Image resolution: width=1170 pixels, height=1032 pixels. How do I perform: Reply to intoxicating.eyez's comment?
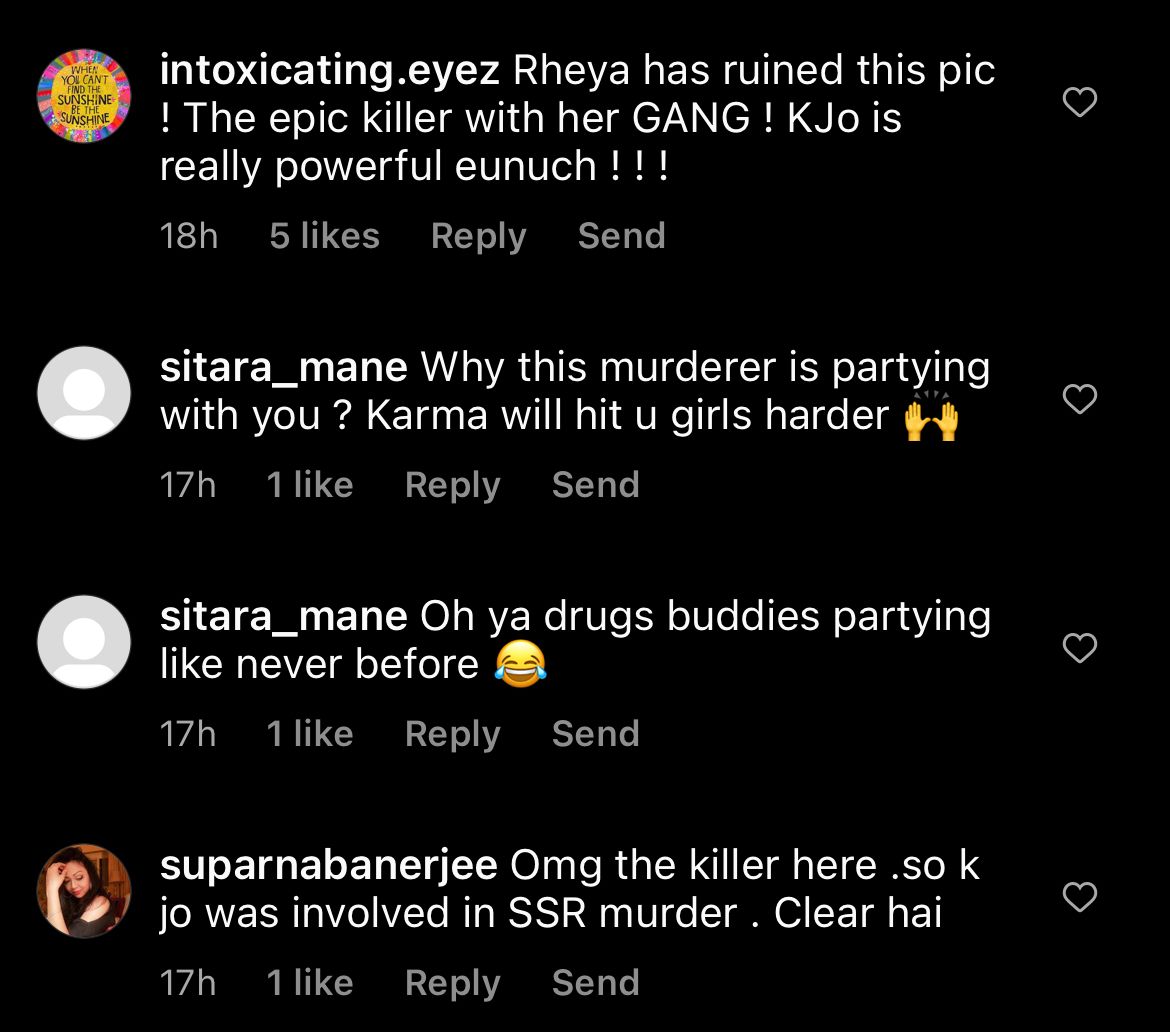pyautogui.click(x=478, y=236)
